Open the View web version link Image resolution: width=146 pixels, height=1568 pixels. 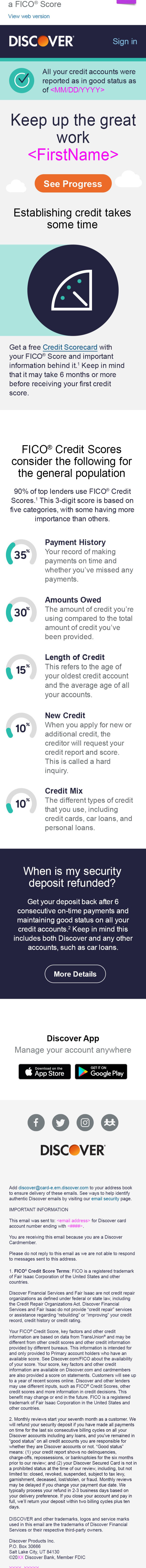[29, 16]
